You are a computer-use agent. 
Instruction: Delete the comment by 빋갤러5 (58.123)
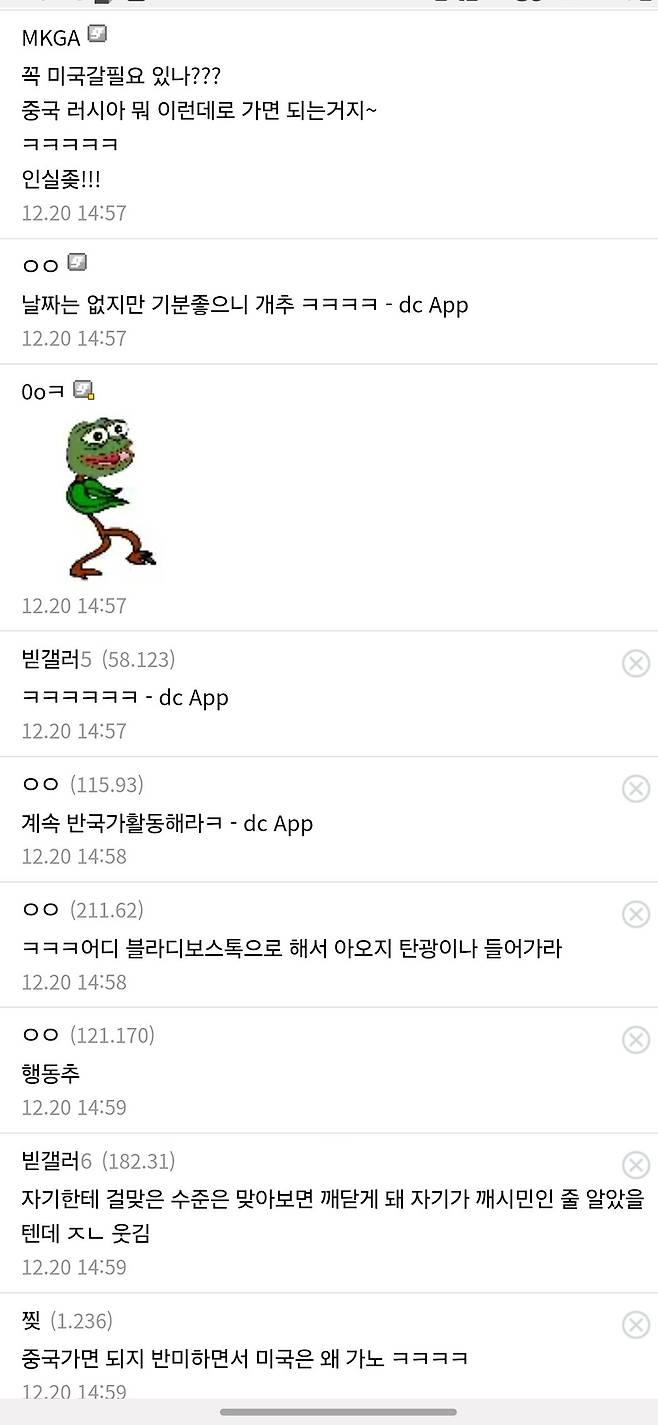tap(636, 663)
